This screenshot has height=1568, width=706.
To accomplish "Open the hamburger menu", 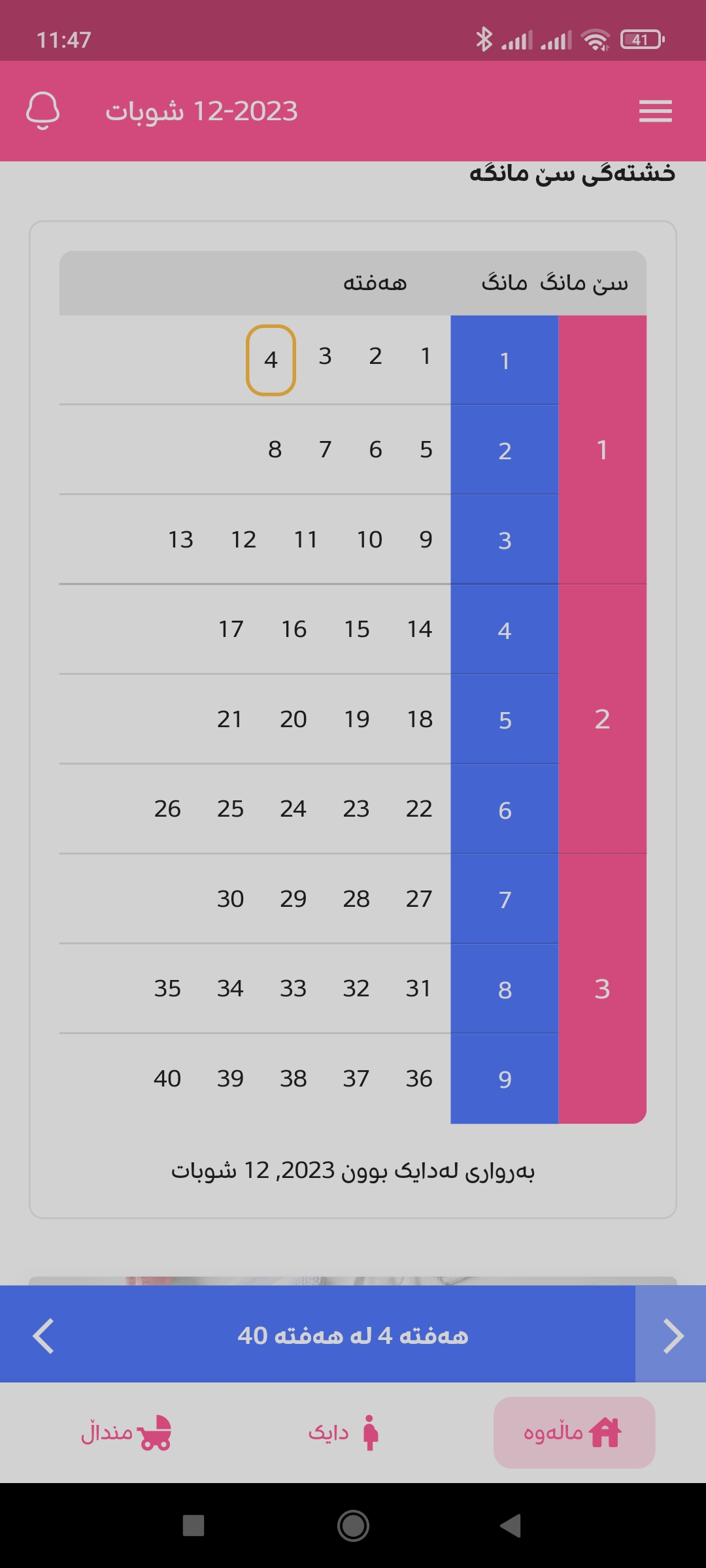I will [x=655, y=111].
